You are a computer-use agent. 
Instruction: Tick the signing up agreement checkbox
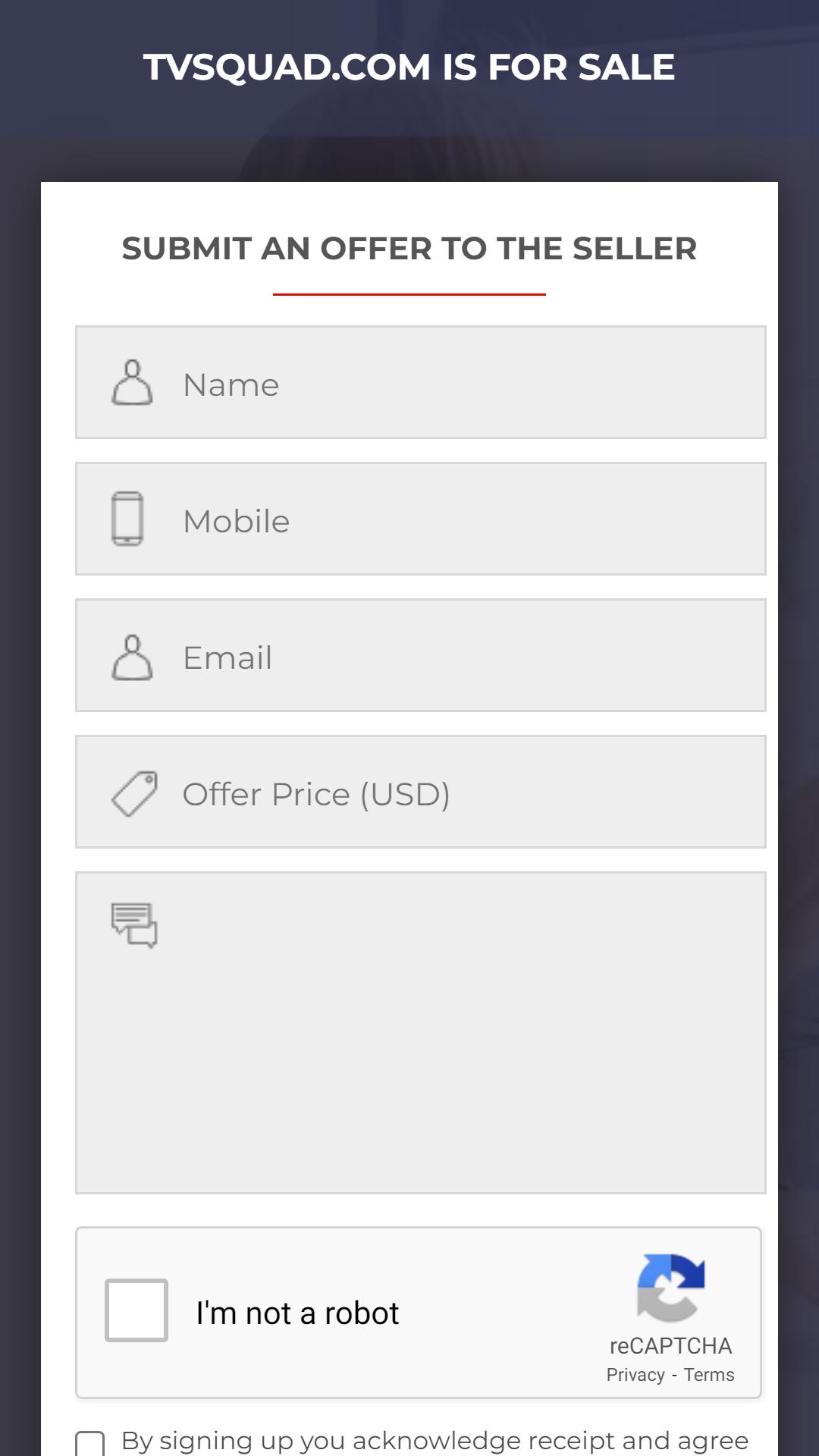[90, 1443]
